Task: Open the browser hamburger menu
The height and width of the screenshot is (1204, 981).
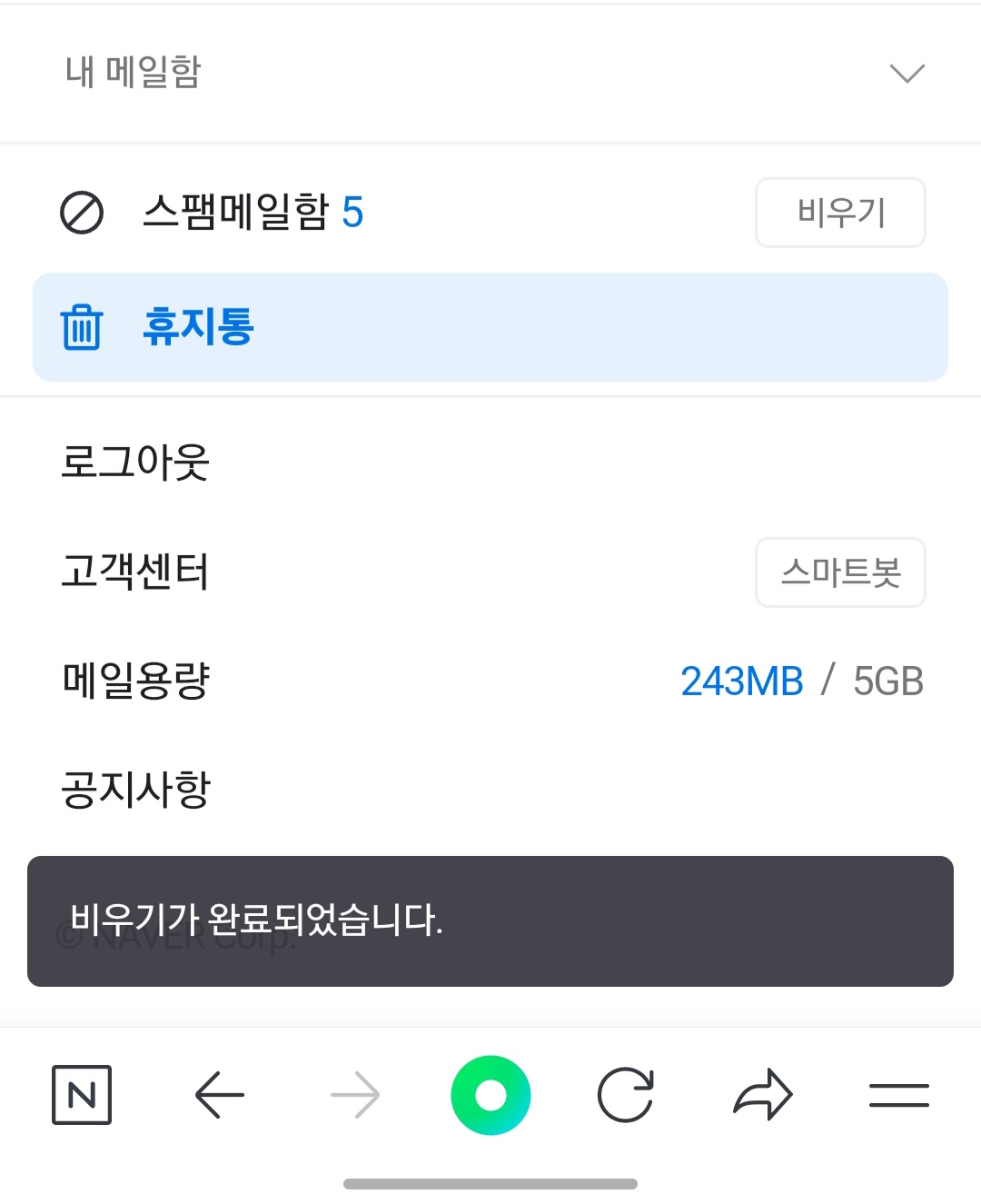Action: tap(898, 1095)
